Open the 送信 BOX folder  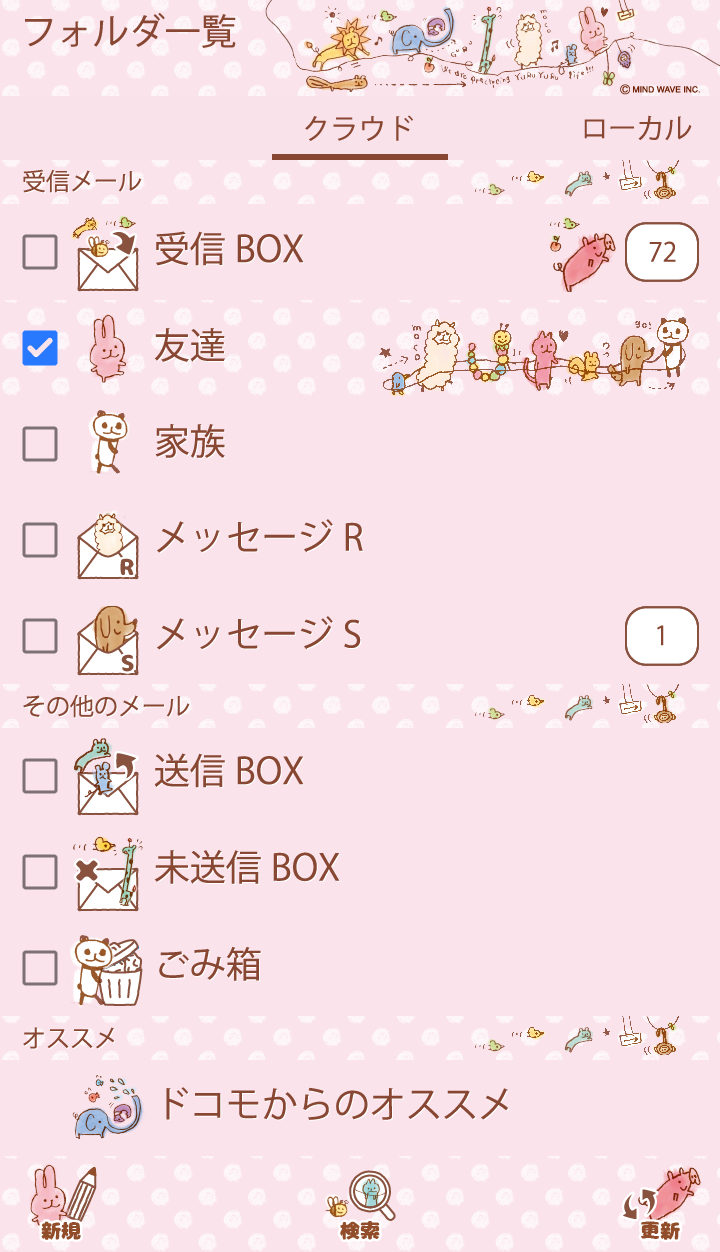point(229,772)
